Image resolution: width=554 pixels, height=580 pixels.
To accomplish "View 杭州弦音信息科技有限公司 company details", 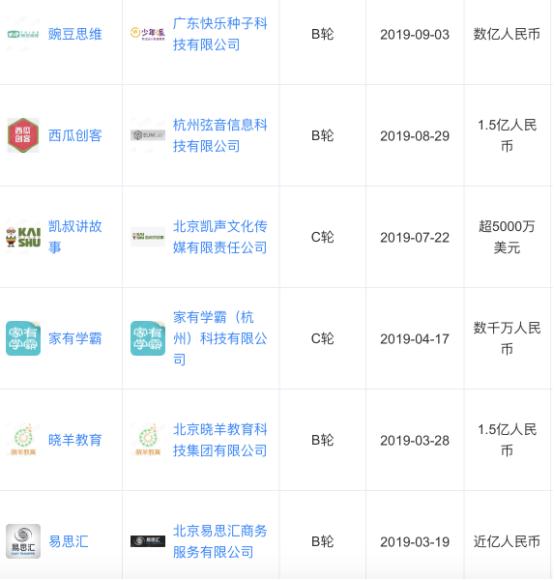I will (x=220, y=135).
